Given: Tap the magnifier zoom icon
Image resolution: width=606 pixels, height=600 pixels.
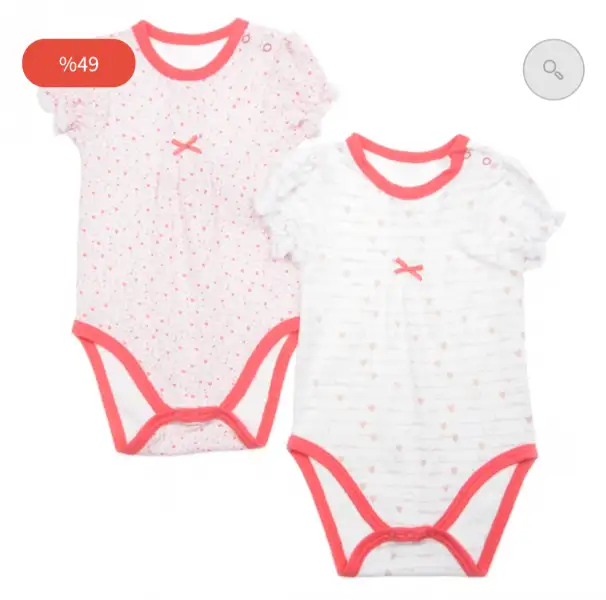Looking at the screenshot, I should (x=553, y=69).
